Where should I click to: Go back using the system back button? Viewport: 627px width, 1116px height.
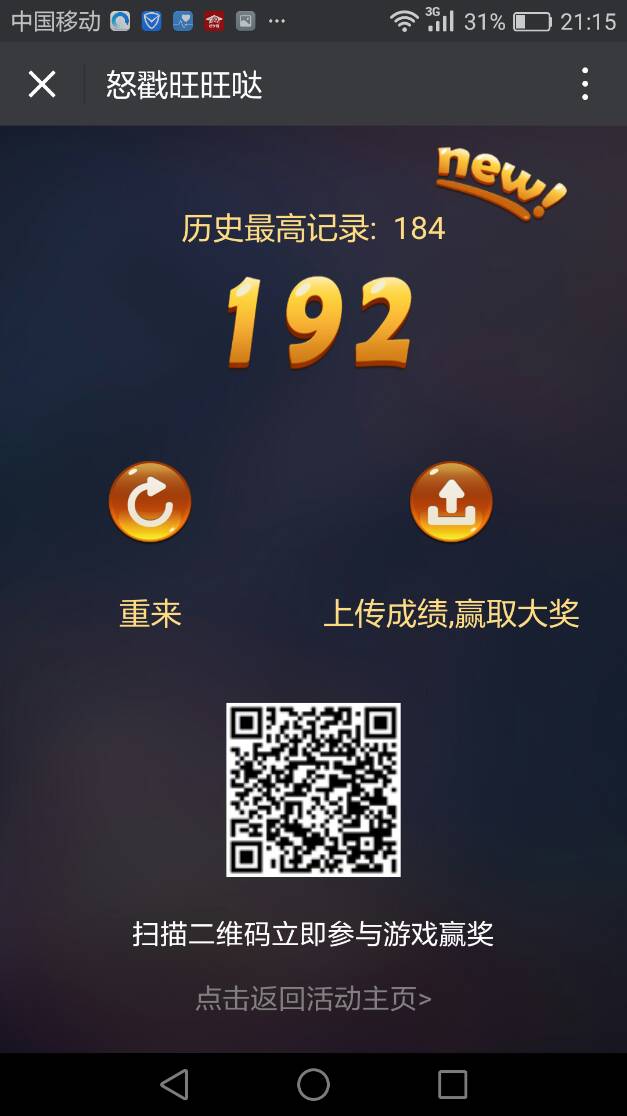(174, 1084)
